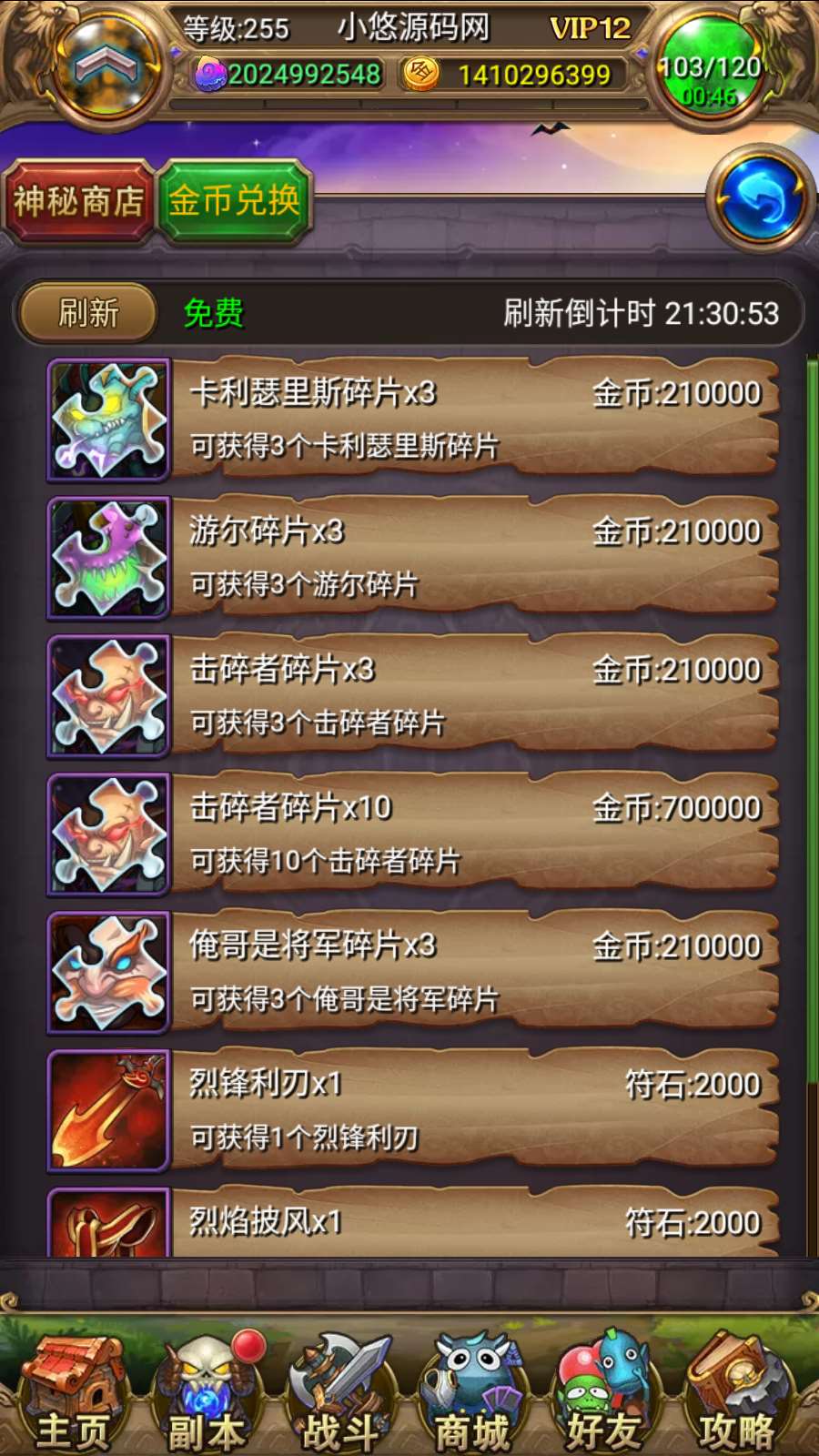
Task: Buy 卡利瑟里斯碎片x3 for 210000 gold
Action: (x=473, y=419)
